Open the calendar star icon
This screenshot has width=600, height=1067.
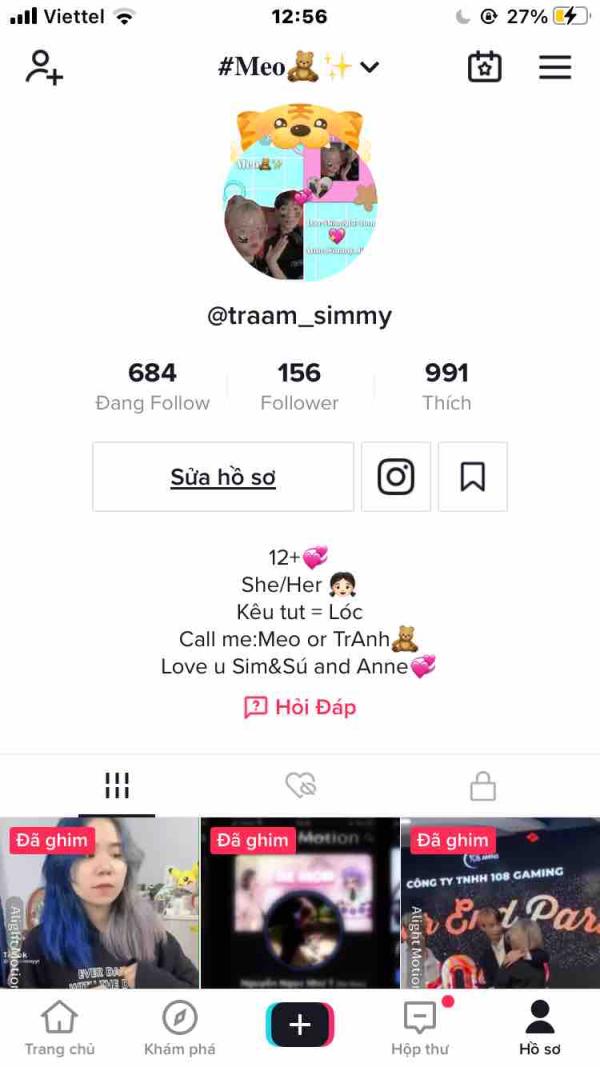[485, 67]
